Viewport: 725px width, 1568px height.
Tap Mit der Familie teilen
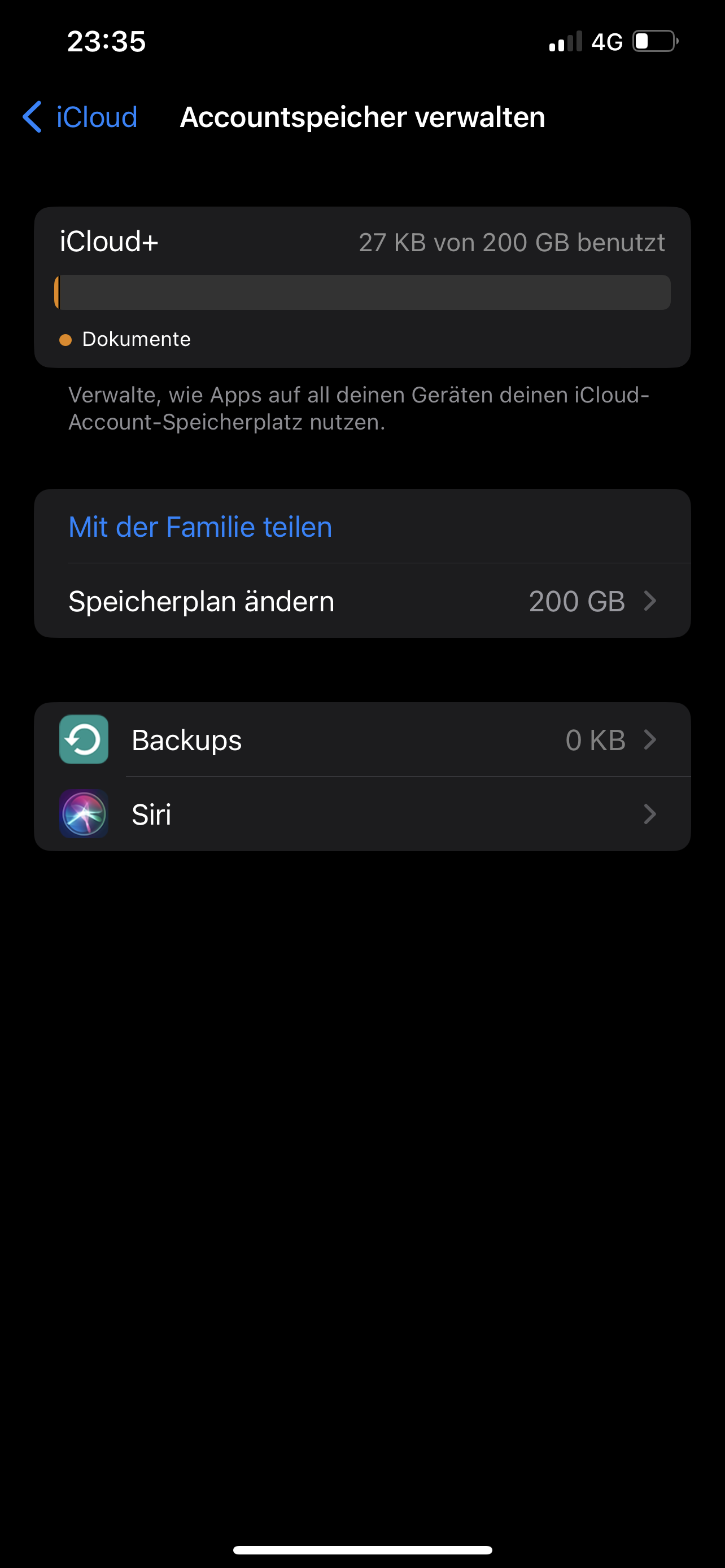click(362, 527)
